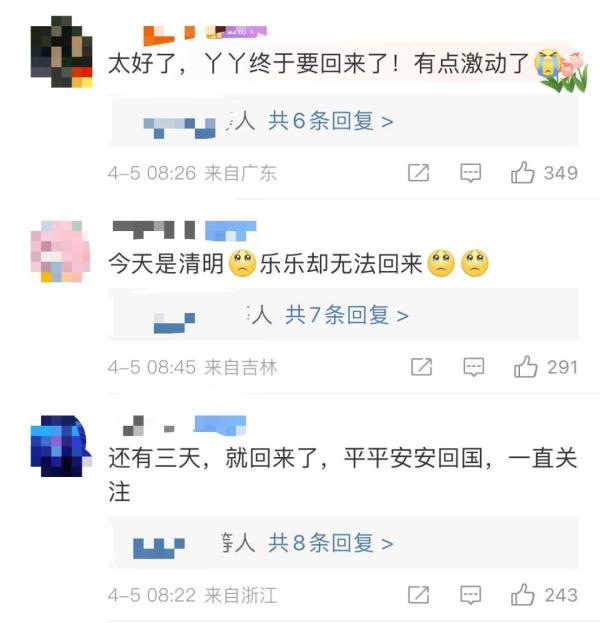Share the comment from 浙江
The width and height of the screenshot is (600, 623).
click(419, 595)
